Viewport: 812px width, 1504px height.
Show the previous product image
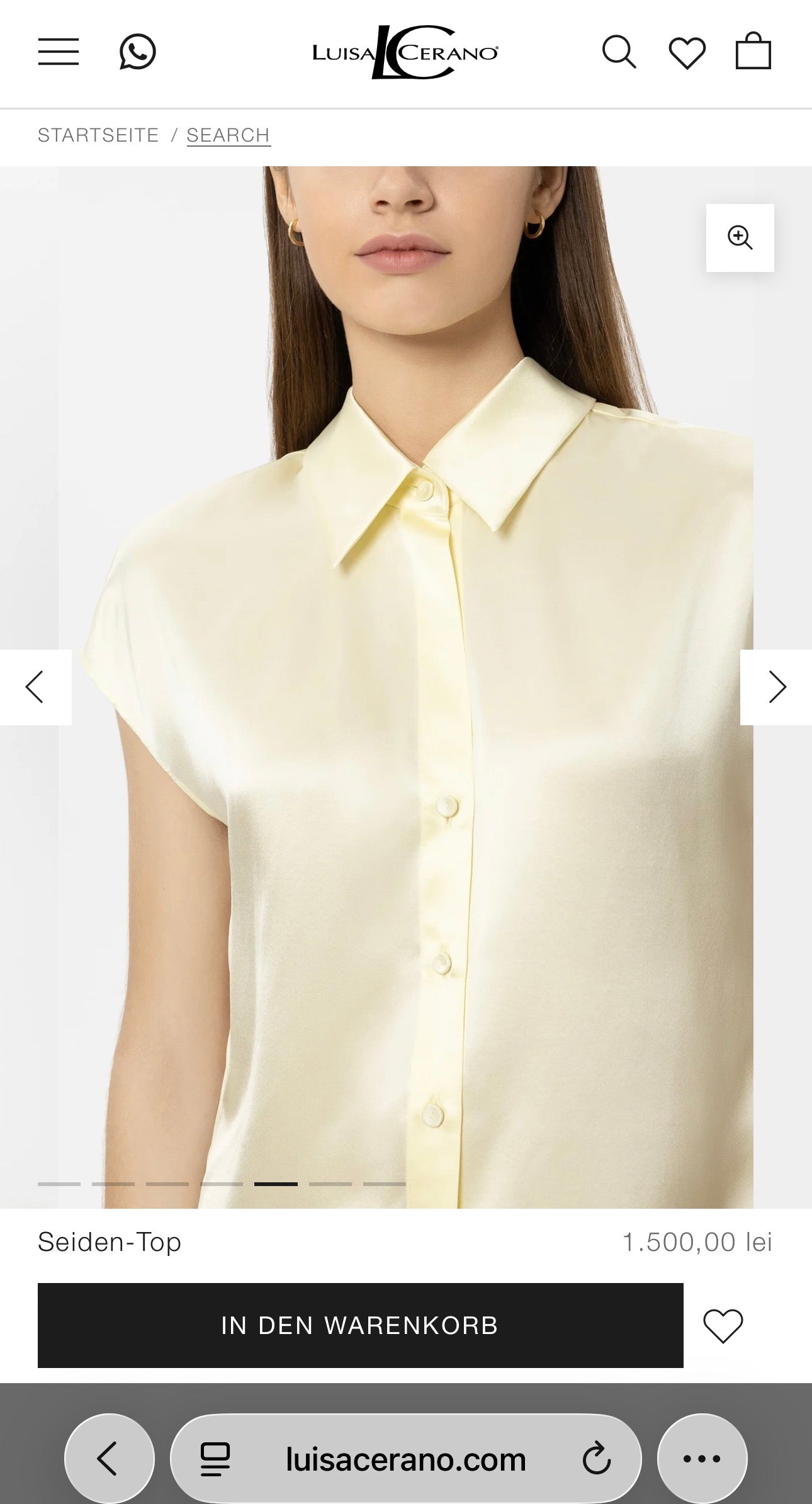35,687
